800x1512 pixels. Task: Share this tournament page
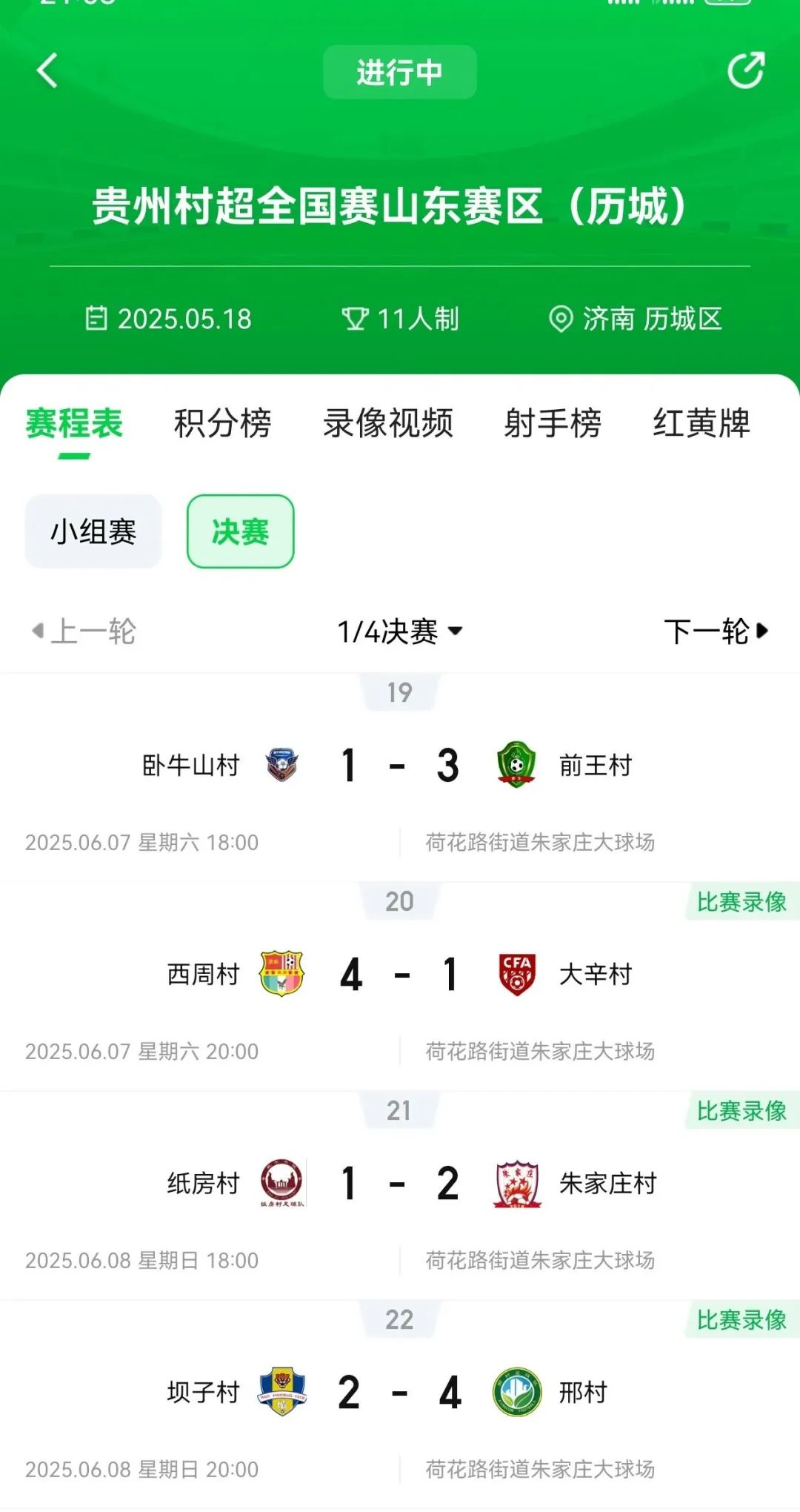[745, 71]
